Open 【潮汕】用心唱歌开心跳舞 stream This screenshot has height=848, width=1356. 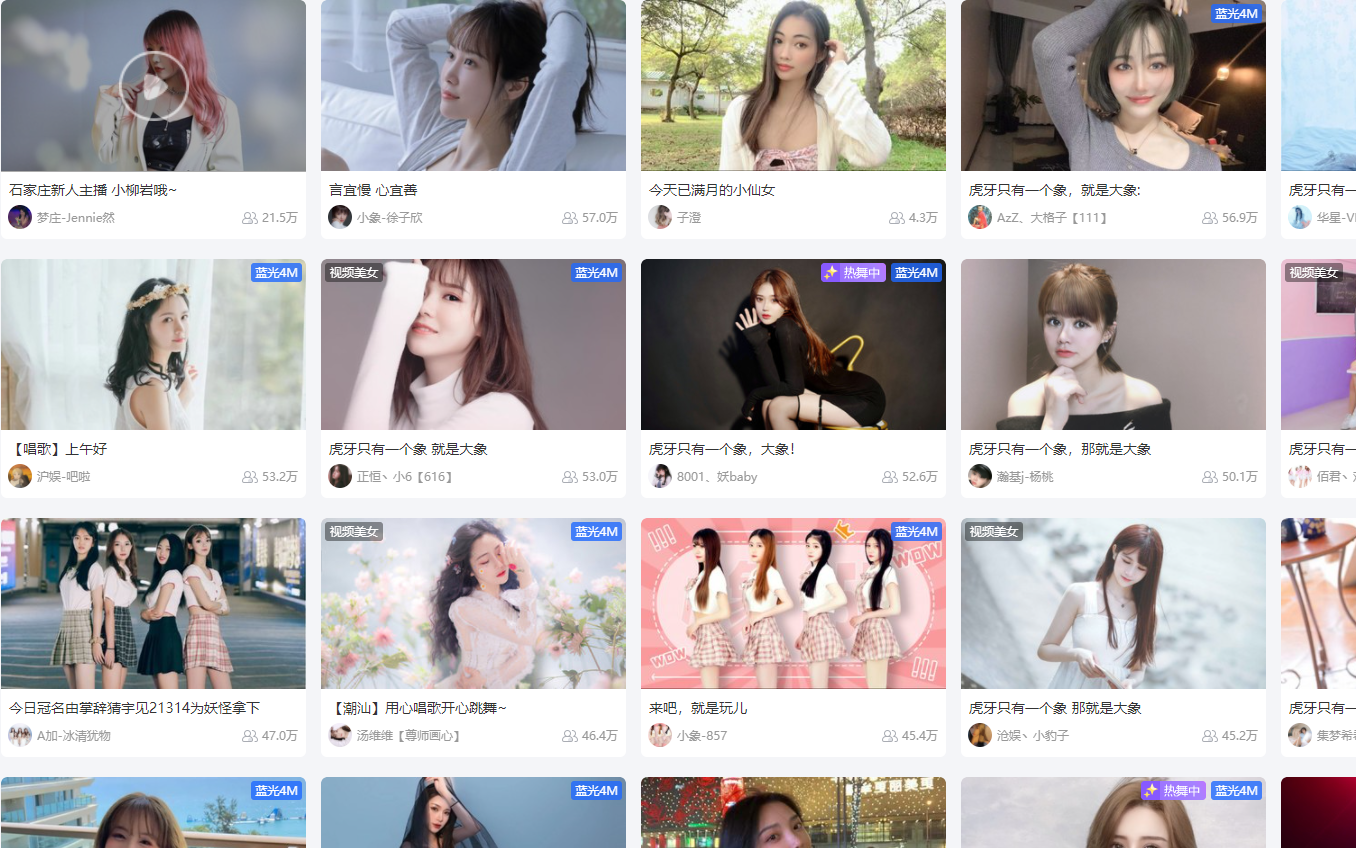[x=473, y=604]
